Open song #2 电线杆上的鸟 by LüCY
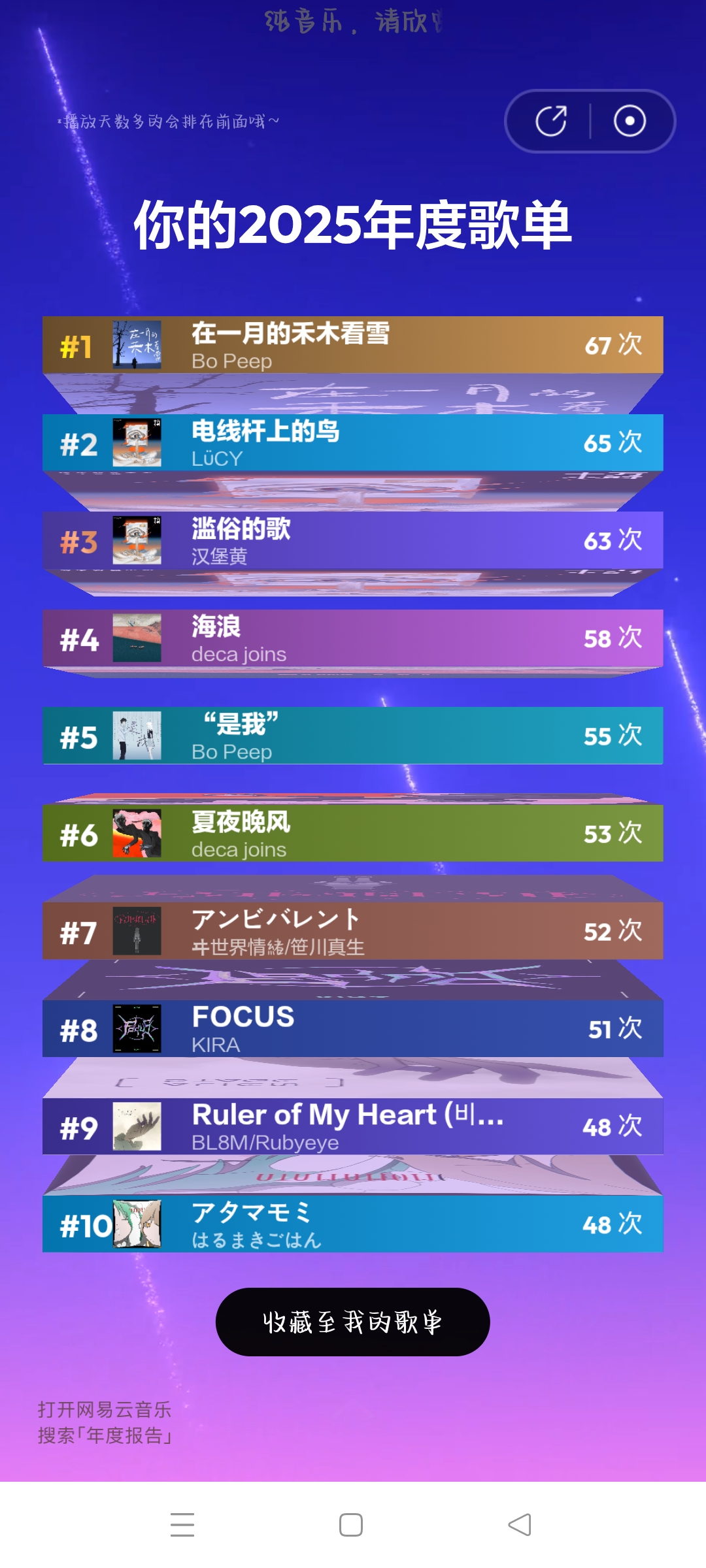Screen dimensions: 706x1568 pos(353,442)
